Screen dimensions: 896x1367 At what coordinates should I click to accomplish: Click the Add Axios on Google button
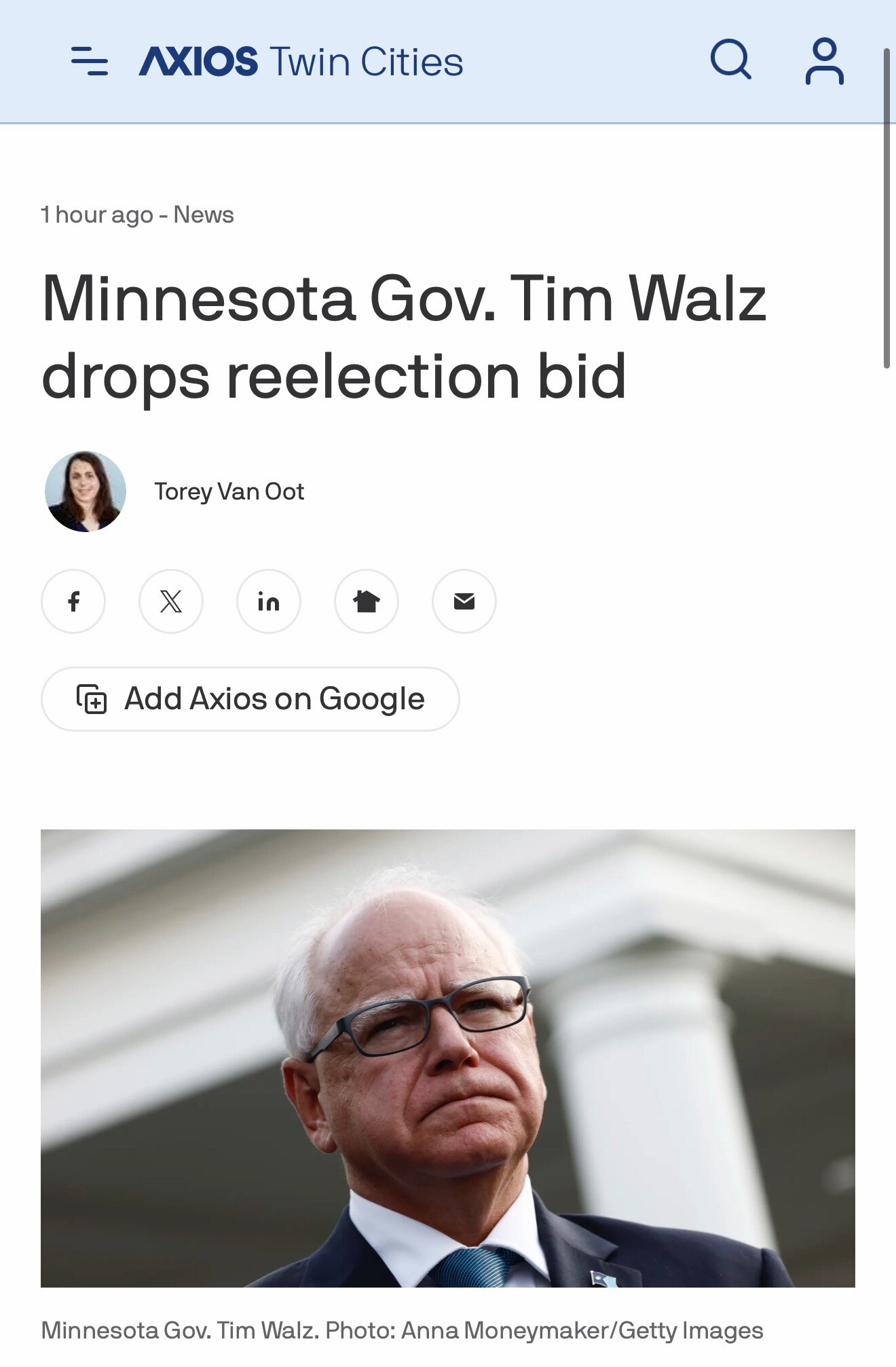point(250,698)
